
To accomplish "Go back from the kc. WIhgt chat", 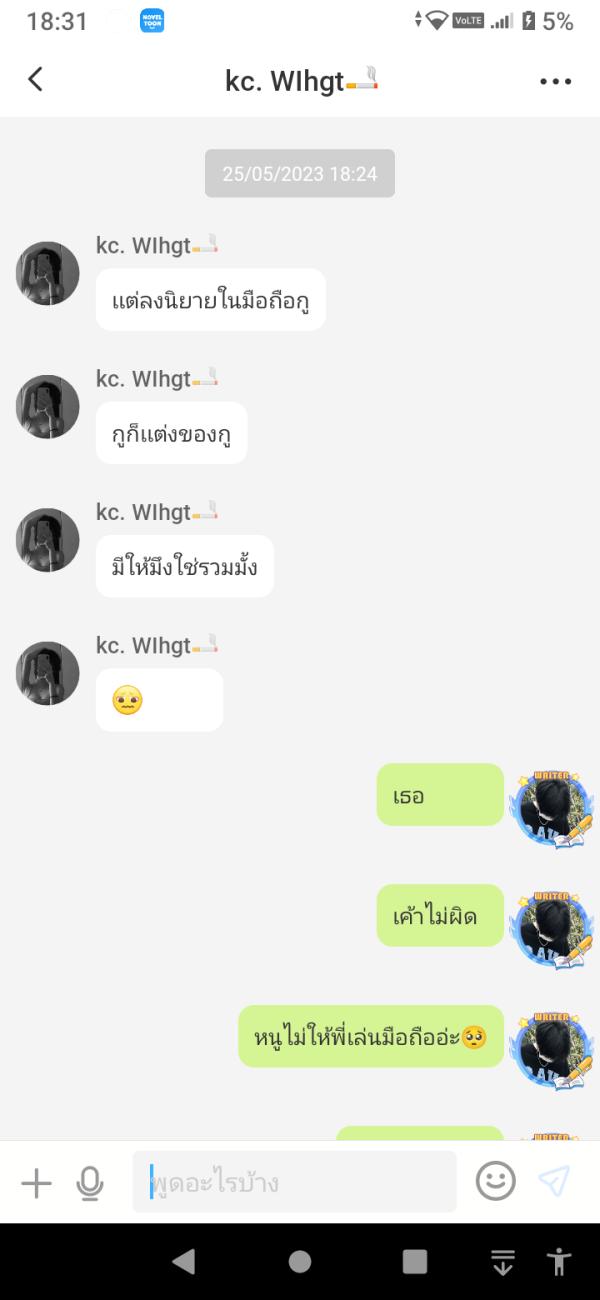I will [35, 80].
